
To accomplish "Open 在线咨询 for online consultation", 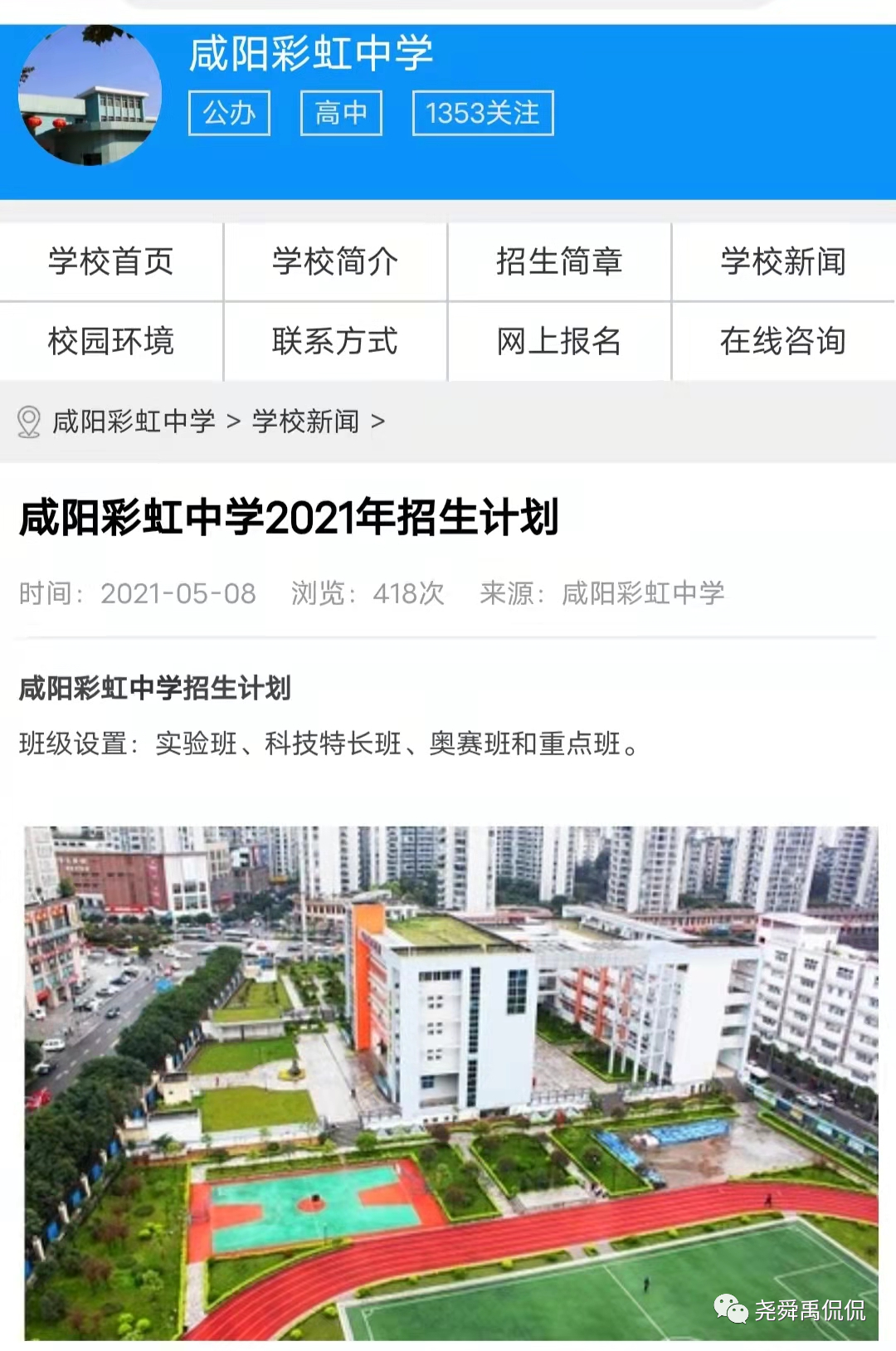I will 783,341.
